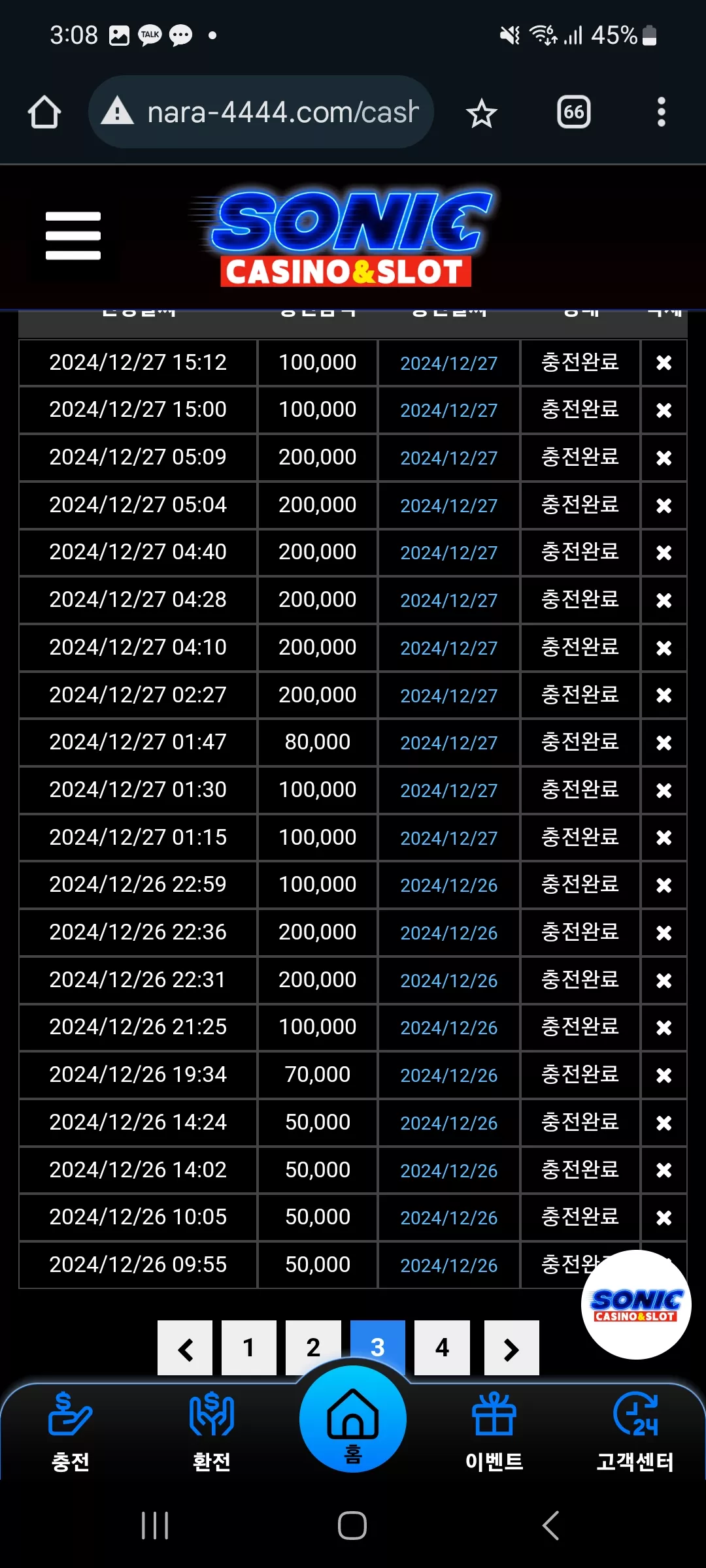The width and height of the screenshot is (706, 1568).
Task: Go to the previous page arrow
Action: (x=185, y=1347)
